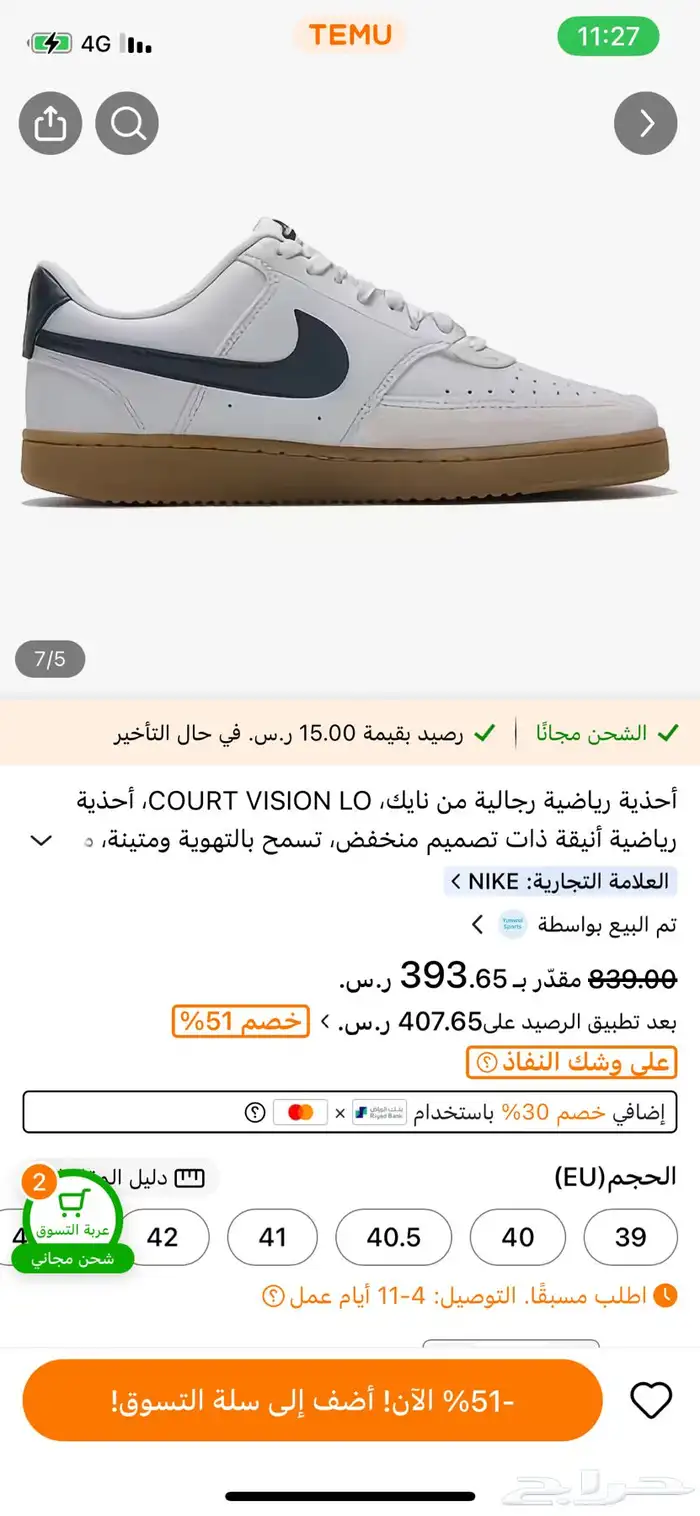Open the NIKE brand link

(560, 881)
